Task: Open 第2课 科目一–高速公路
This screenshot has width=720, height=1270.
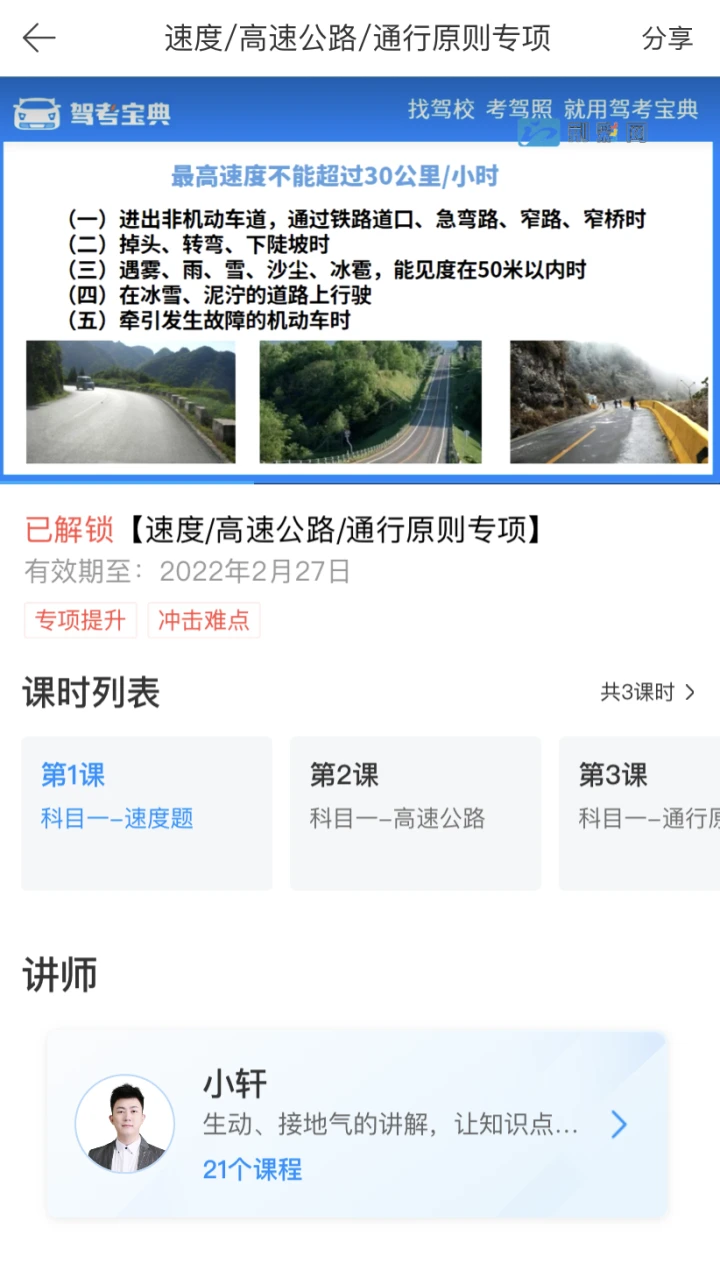Action: pos(415,813)
